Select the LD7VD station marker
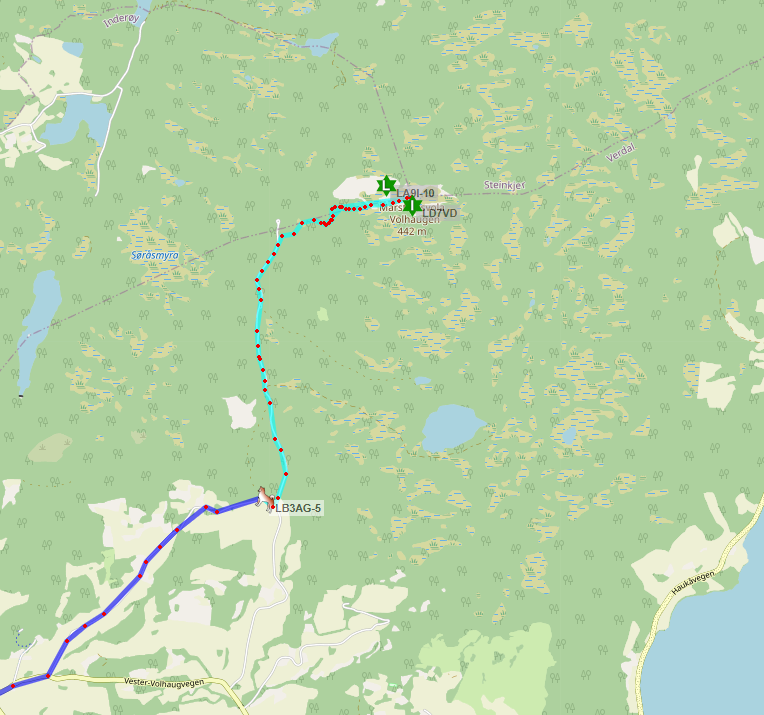 click(x=411, y=205)
